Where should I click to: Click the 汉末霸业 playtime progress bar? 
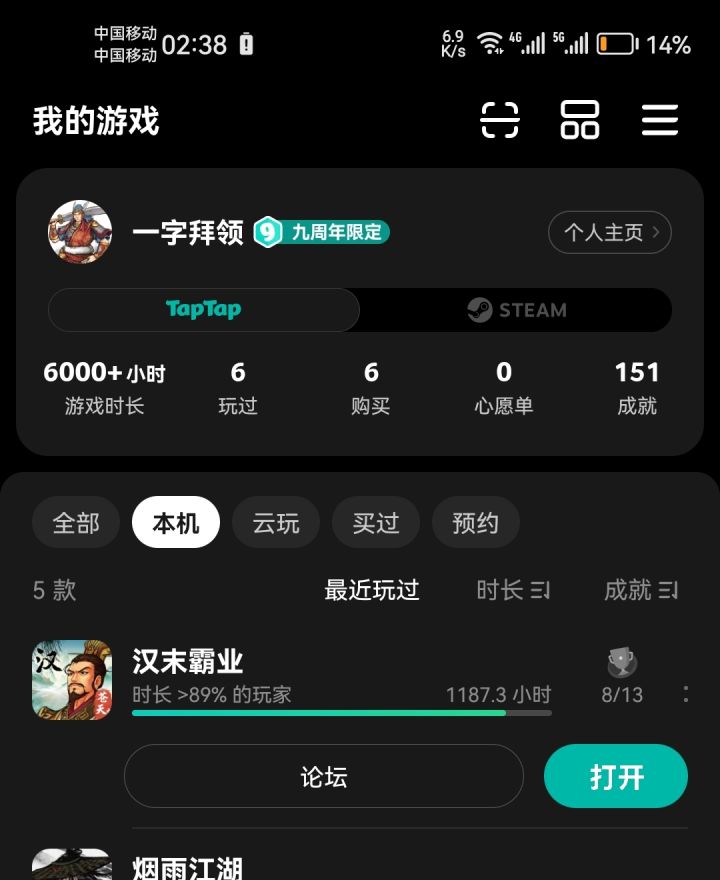(340, 712)
